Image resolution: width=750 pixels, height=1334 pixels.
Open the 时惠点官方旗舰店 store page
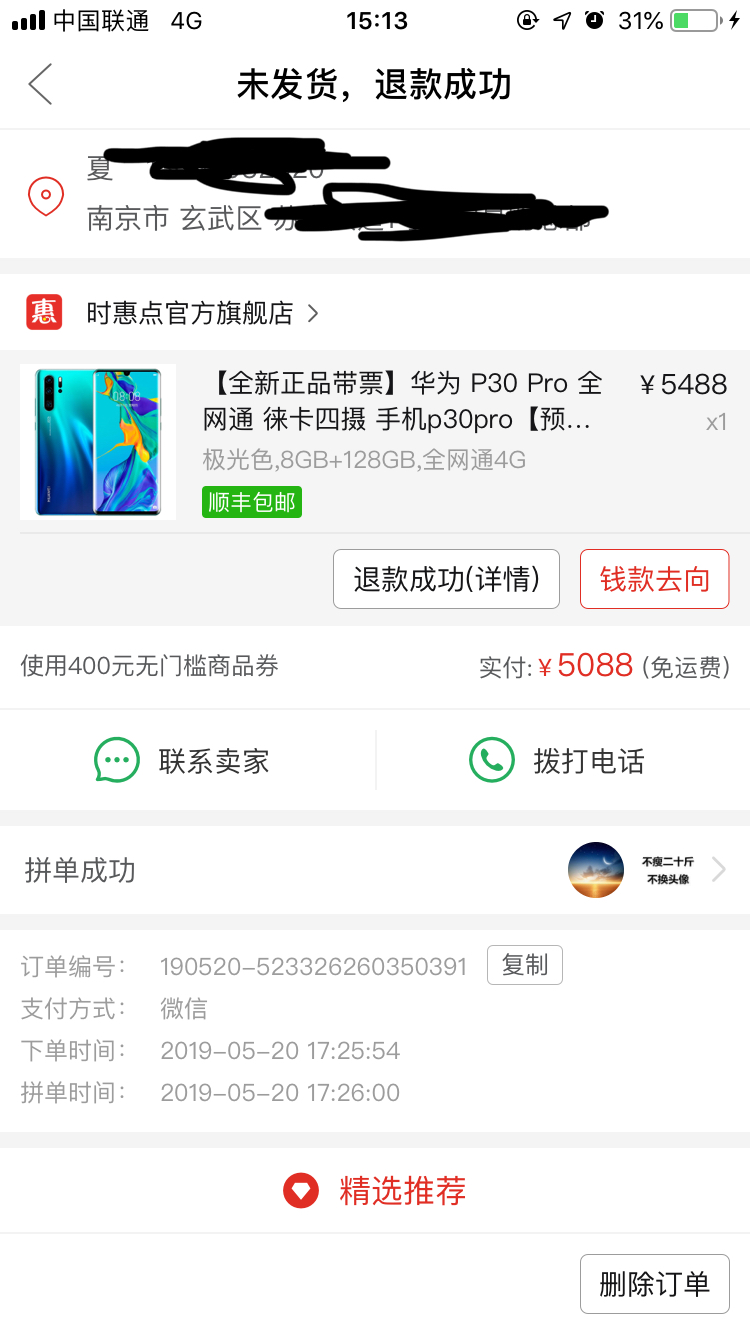tap(173, 313)
